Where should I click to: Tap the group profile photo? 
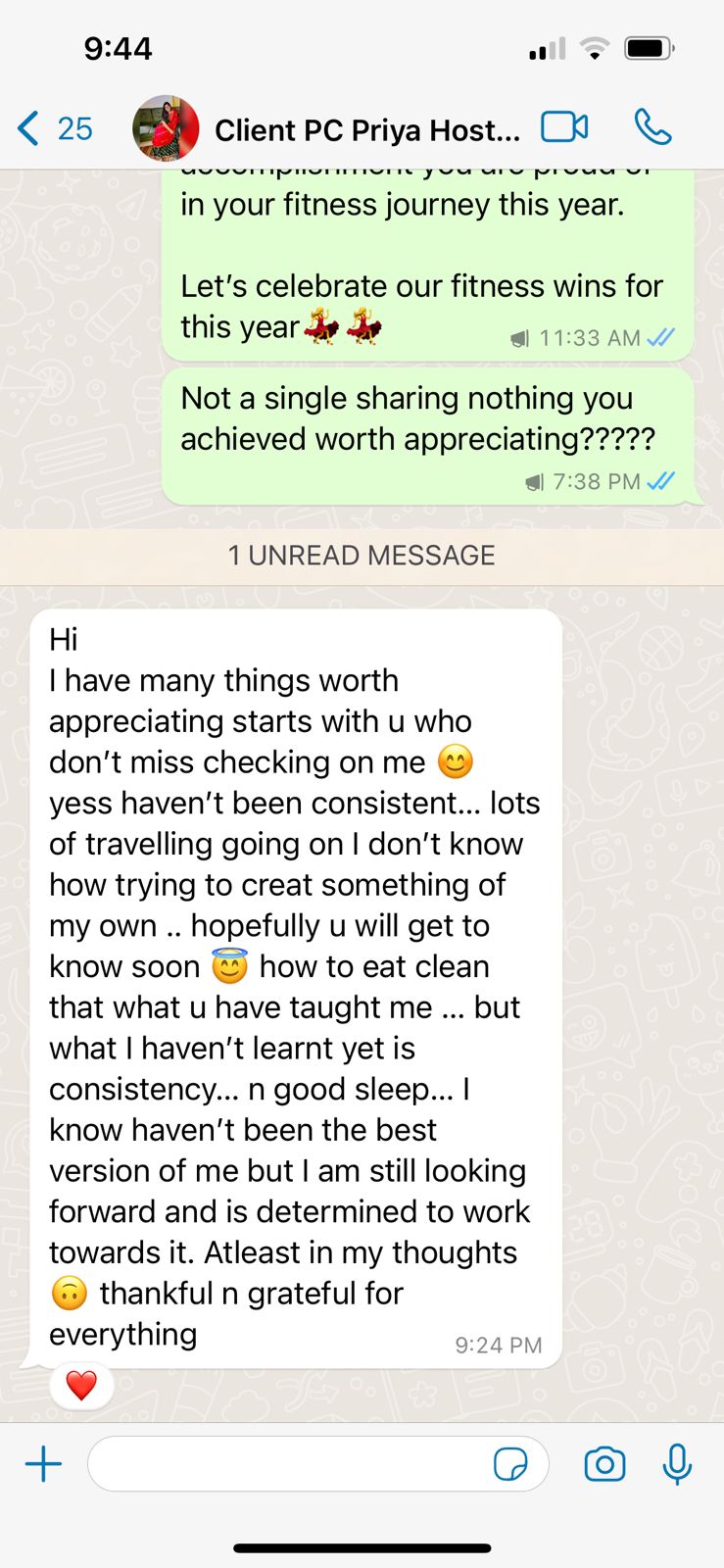point(166,128)
